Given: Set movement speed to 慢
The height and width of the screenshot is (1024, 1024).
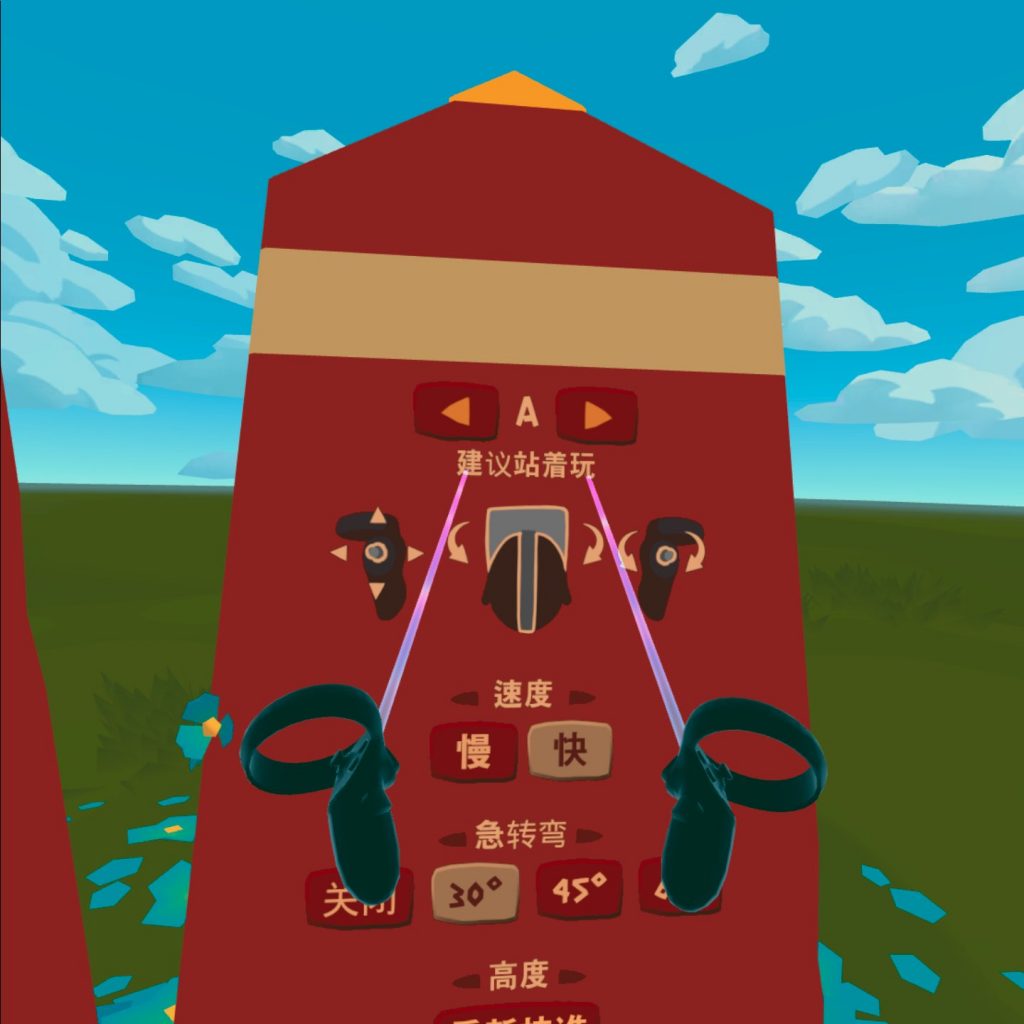Looking at the screenshot, I should [x=474, y=751].
